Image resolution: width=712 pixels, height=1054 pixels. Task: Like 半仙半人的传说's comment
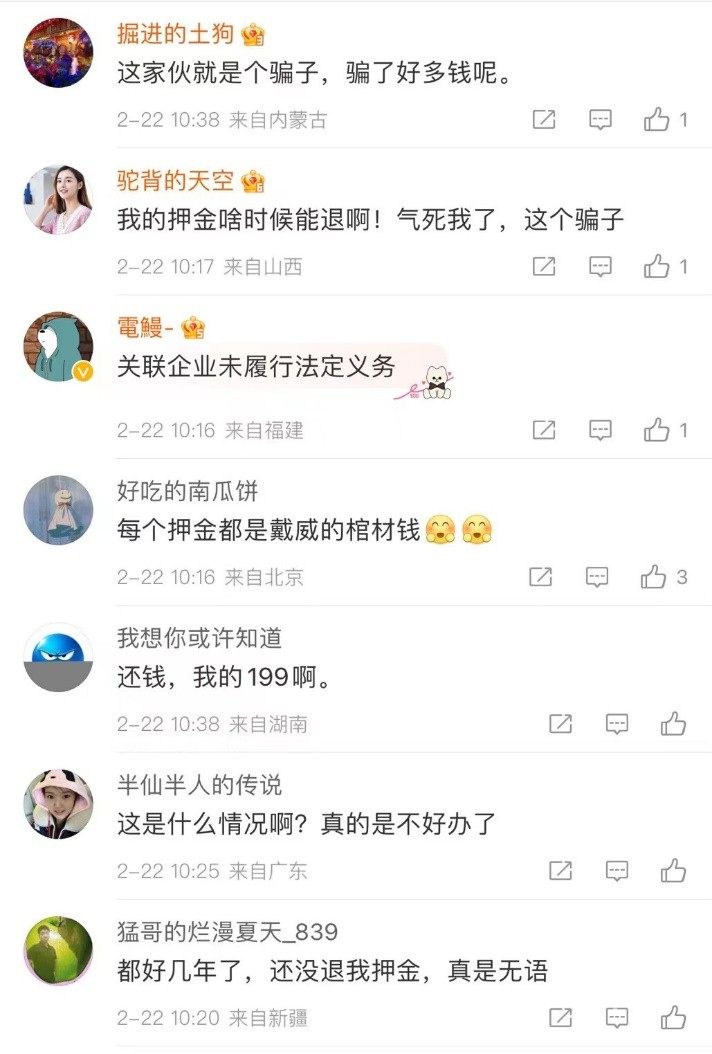tap(673, 871)
